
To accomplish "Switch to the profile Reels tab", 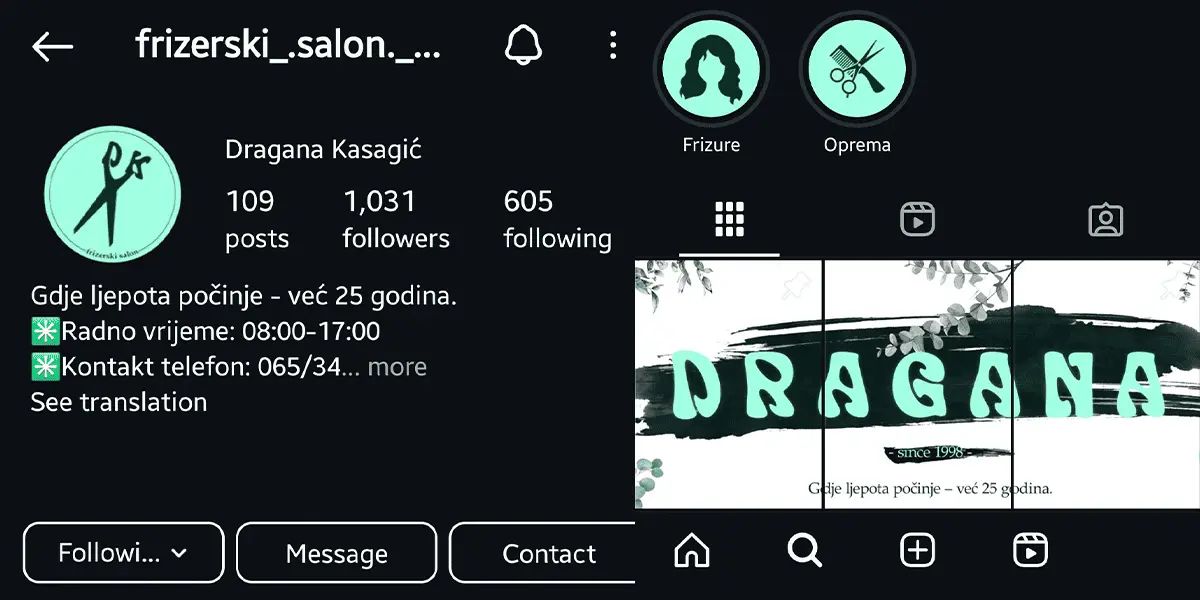I will (917, 219).
